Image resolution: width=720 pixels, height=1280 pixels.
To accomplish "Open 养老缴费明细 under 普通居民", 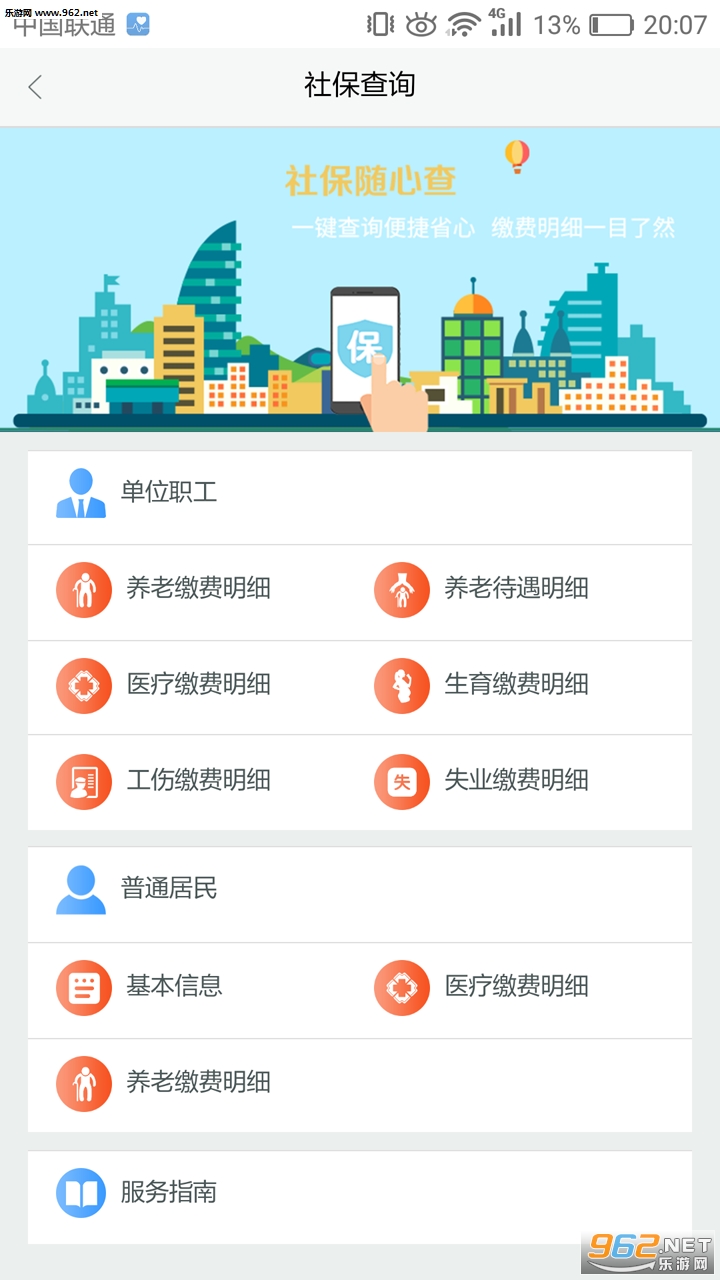I will click(197, 1083).
